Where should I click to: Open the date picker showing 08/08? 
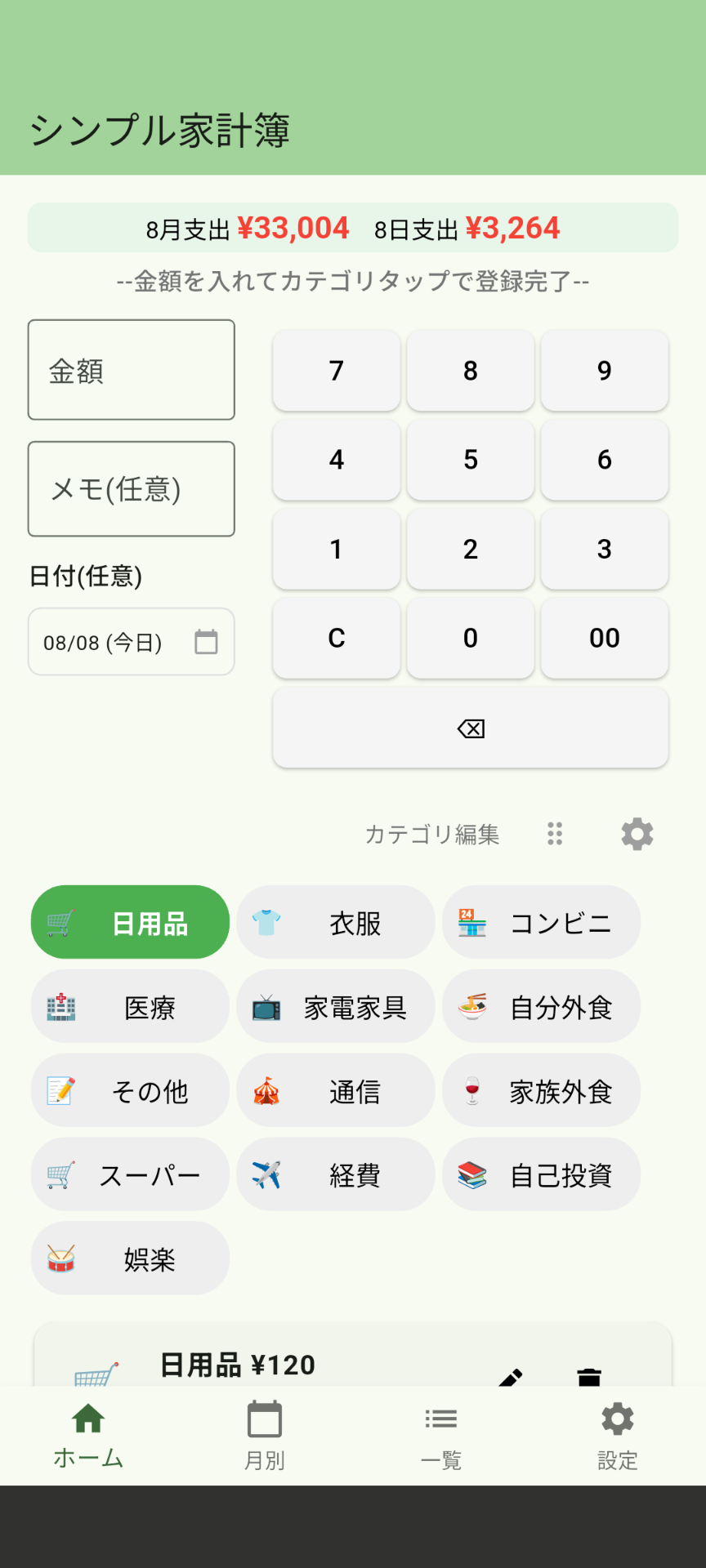(132, 642)
